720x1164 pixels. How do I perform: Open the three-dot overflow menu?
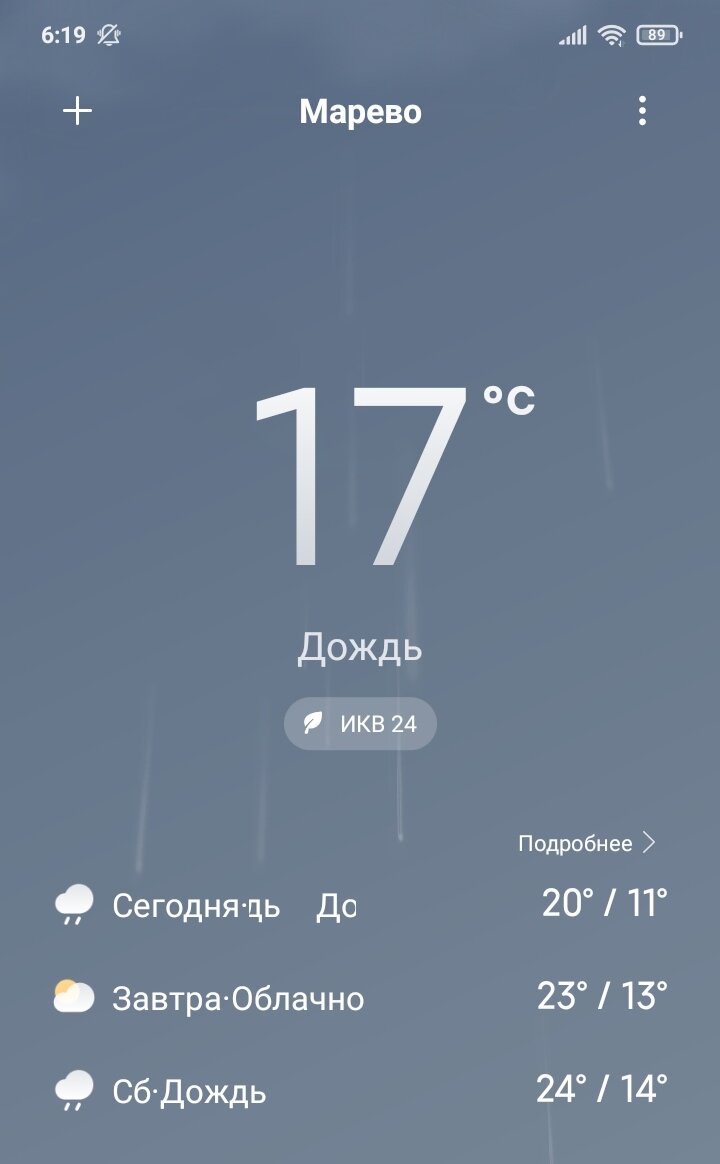click(x=642, y=111)
